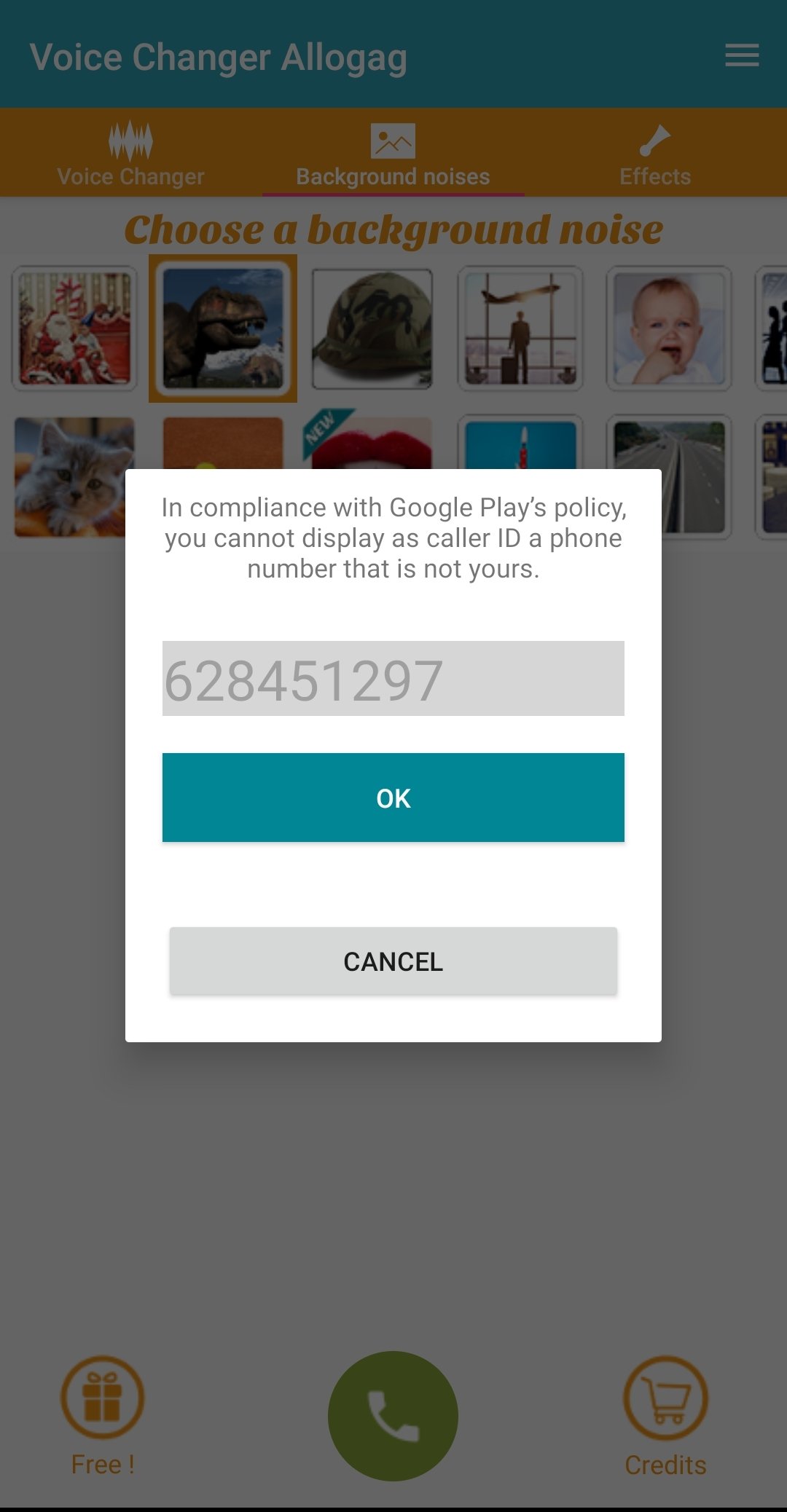
Task: Start a call with the green phone button
Action: tap(393, 1416)
